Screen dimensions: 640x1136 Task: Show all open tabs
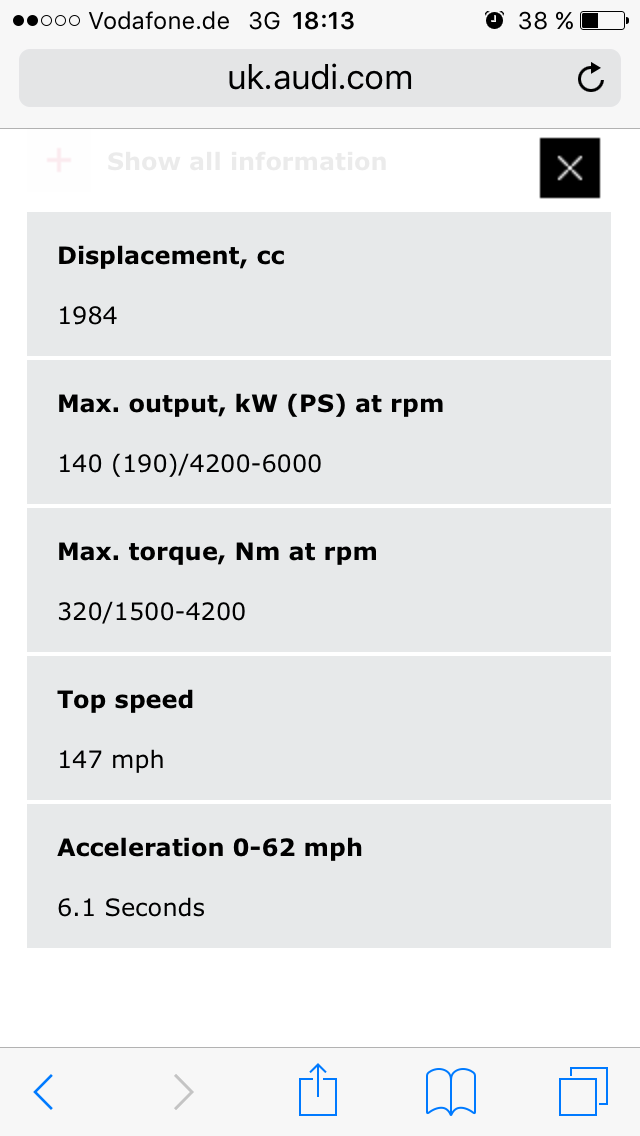pyautogui.click(x=584, y=1091)
